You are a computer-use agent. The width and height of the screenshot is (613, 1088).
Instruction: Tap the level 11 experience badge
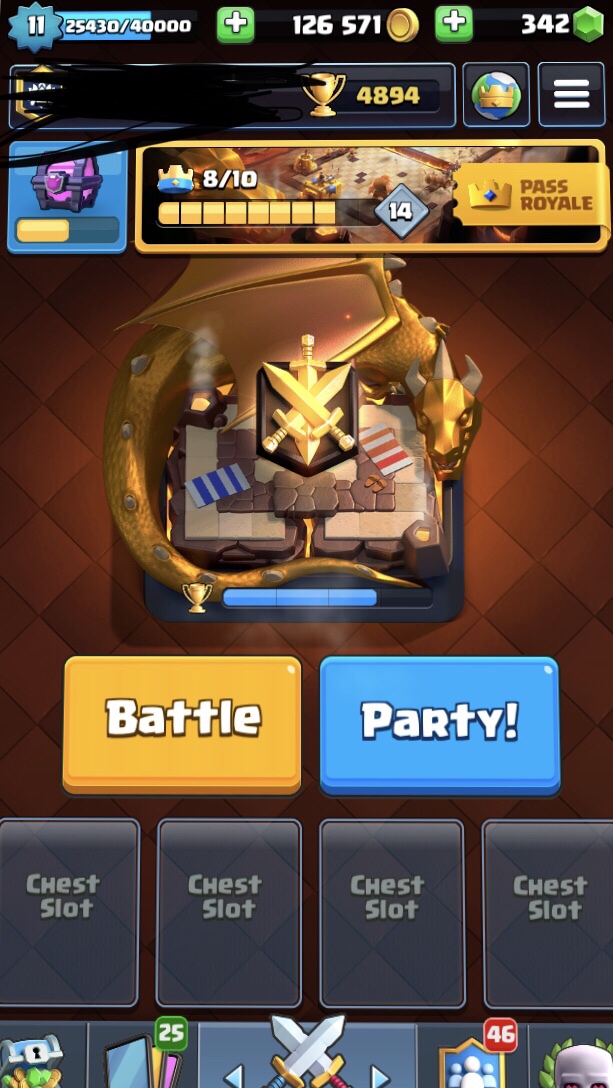[x=35, y=26]
